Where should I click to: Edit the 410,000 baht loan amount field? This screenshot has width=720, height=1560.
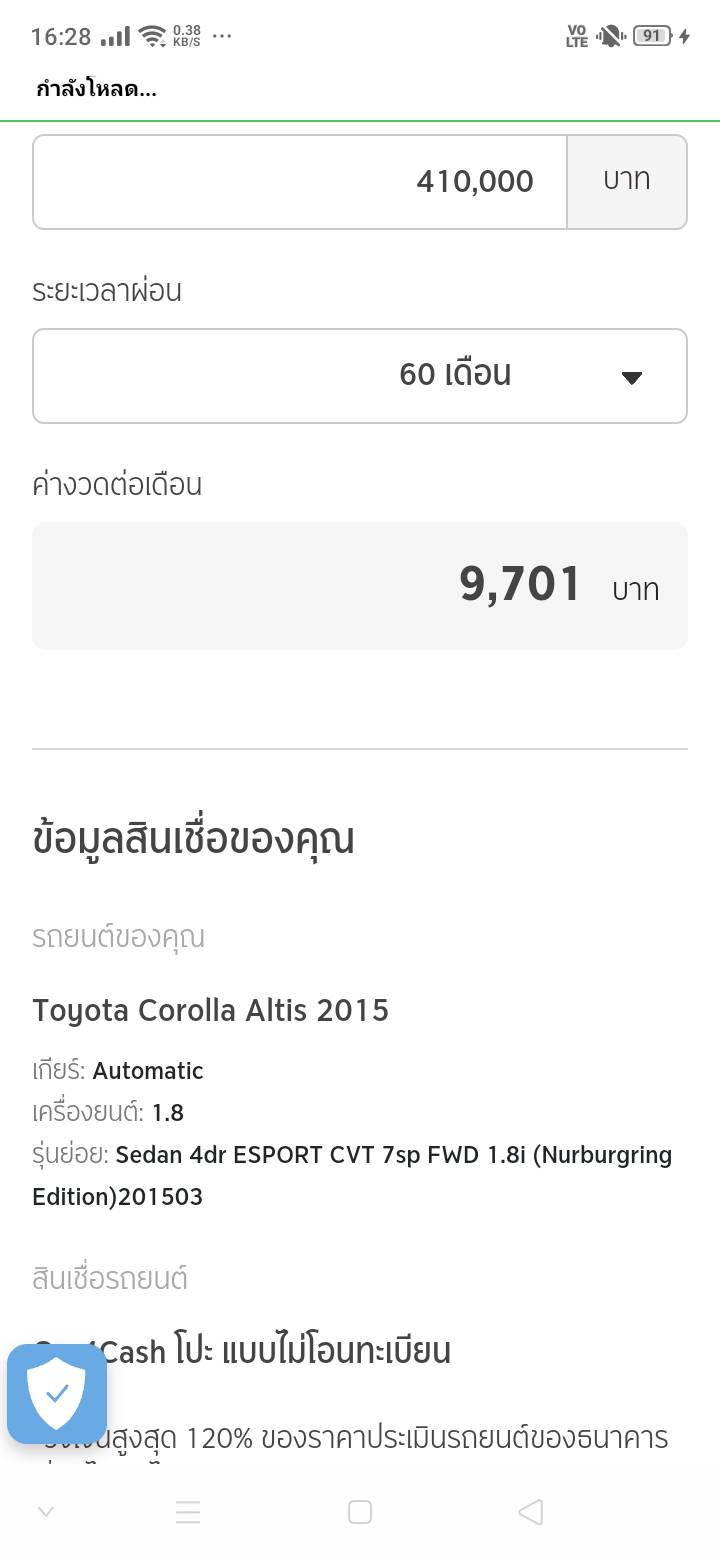300,181
